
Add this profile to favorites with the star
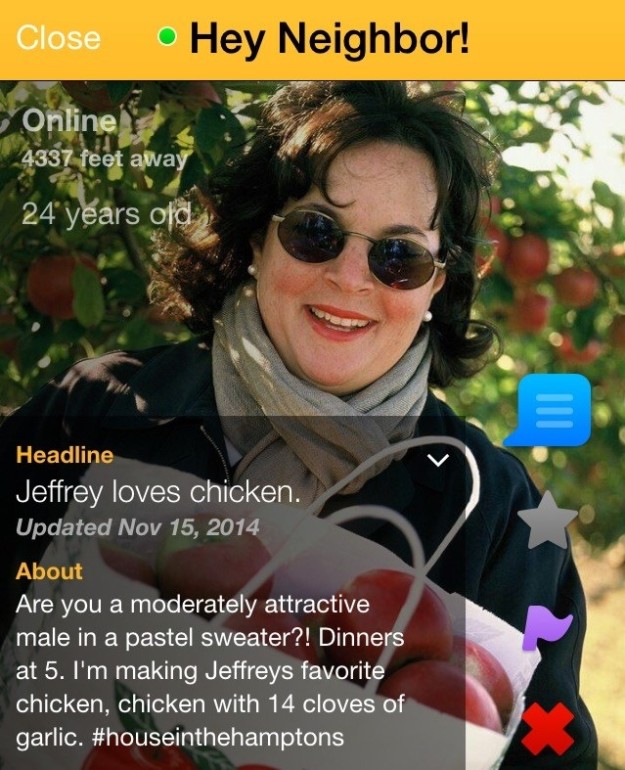point(548,521)
